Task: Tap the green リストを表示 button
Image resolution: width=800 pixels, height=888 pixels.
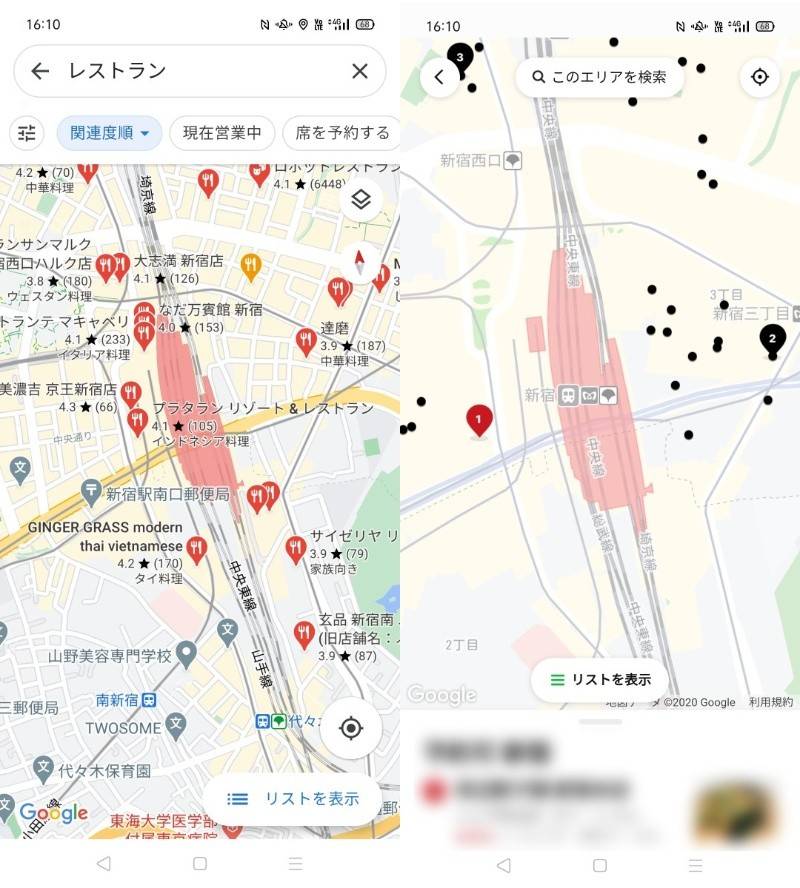Action: [x=599, y=680]
